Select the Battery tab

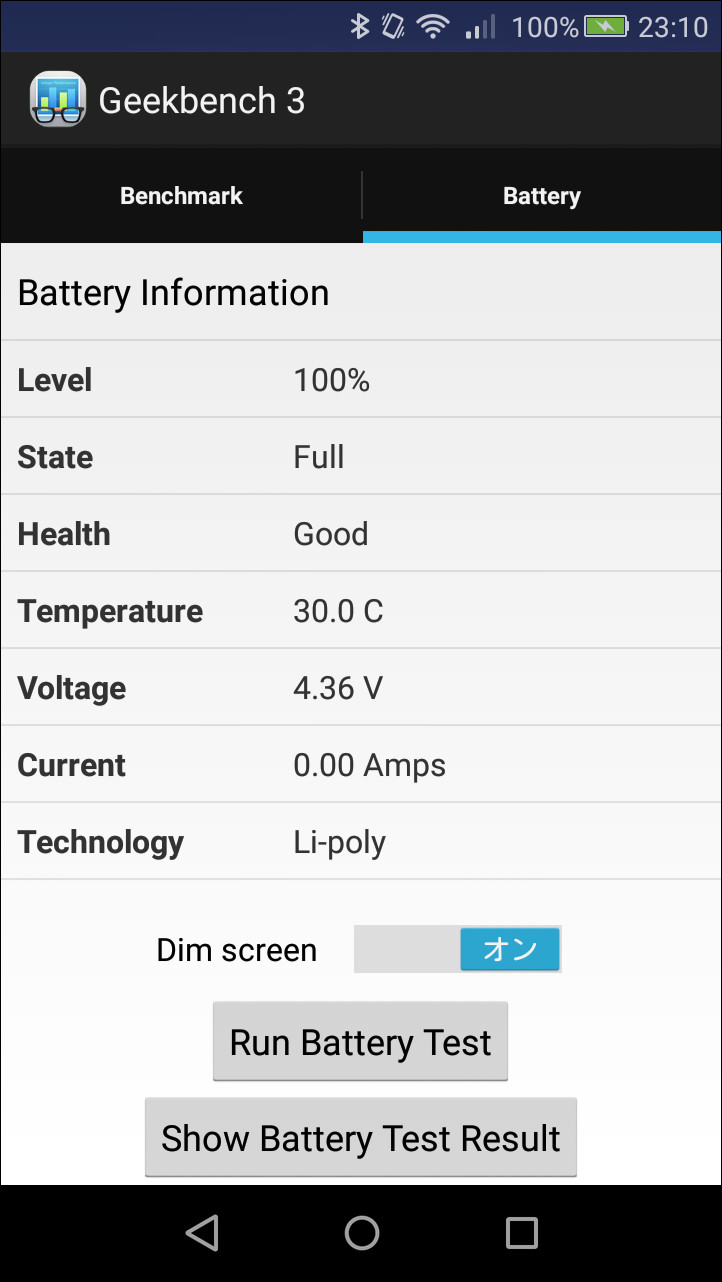pos(541,195)
